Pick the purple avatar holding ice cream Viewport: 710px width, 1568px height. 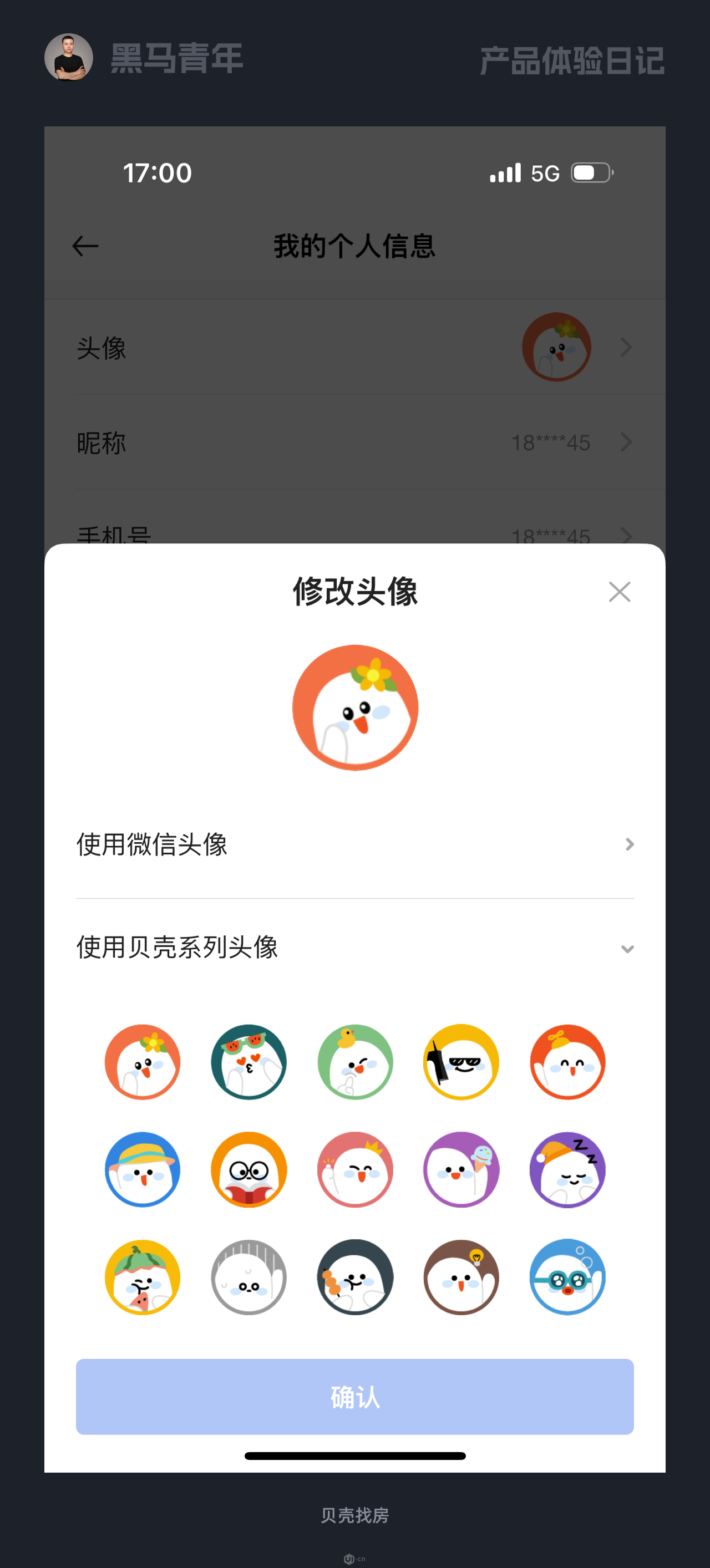click(461, 1169)
